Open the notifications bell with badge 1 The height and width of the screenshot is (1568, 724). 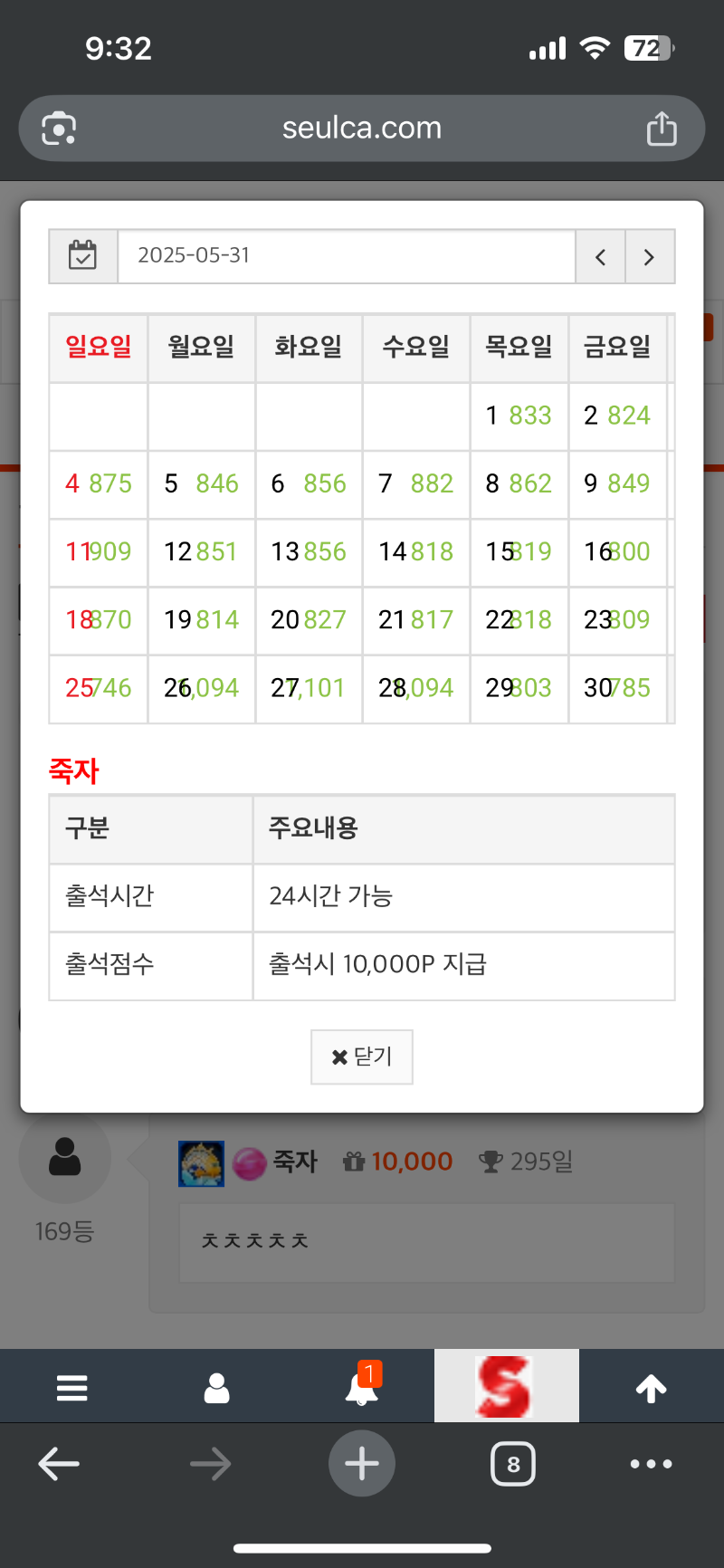tap(362, 1387)
